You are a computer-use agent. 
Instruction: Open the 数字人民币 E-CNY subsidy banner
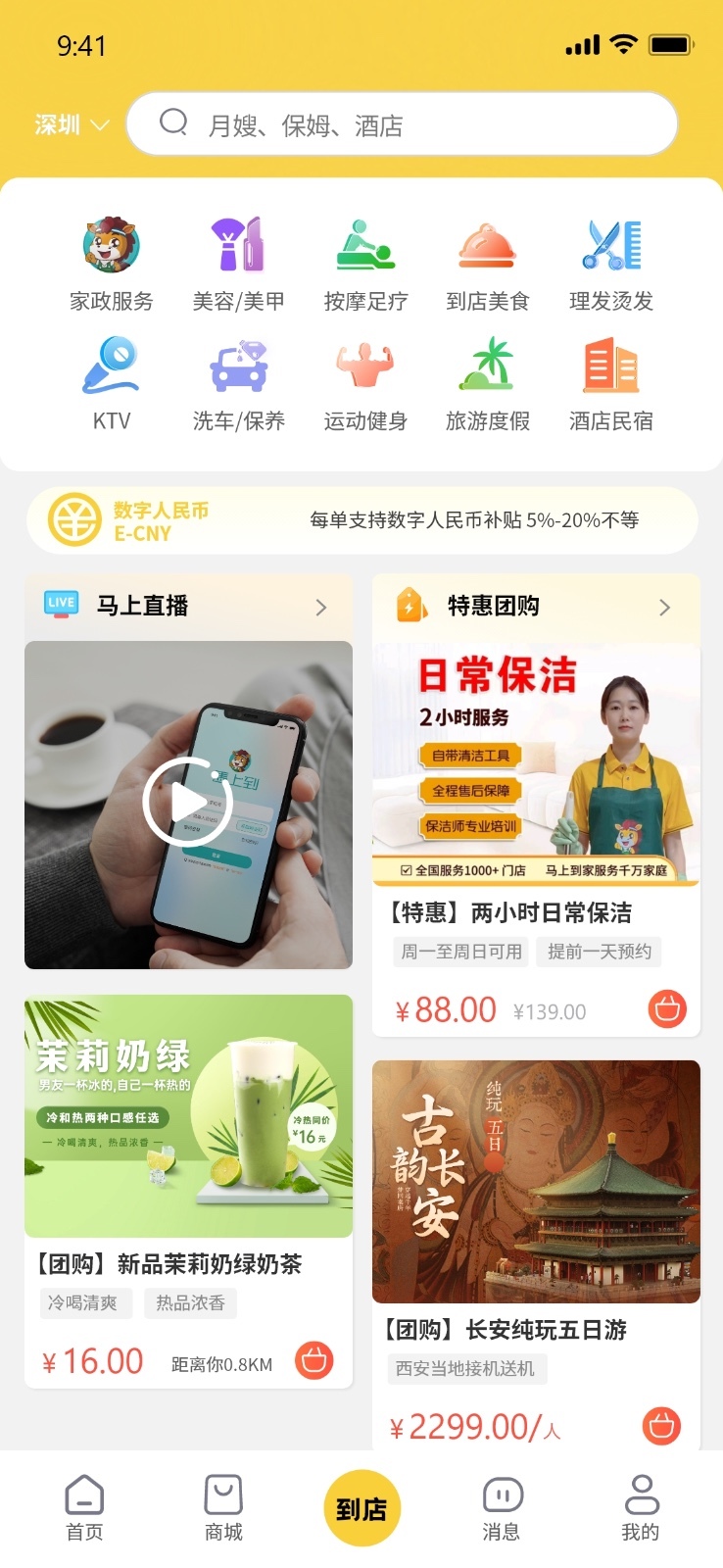click(361, 520)
